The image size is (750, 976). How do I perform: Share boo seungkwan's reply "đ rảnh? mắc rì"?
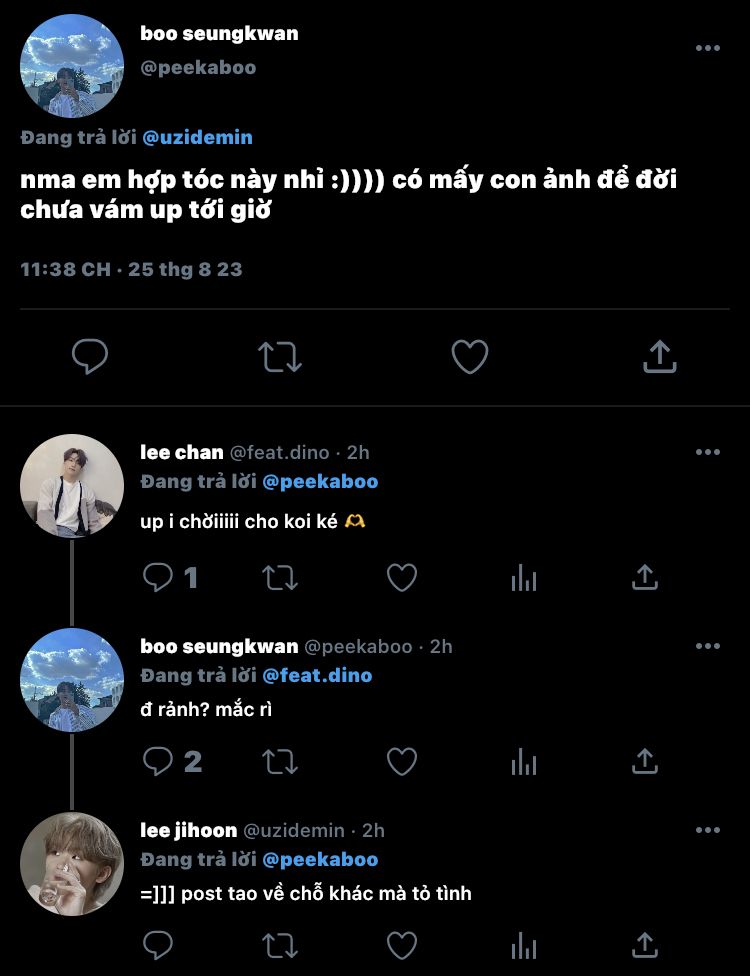point(645,762)
